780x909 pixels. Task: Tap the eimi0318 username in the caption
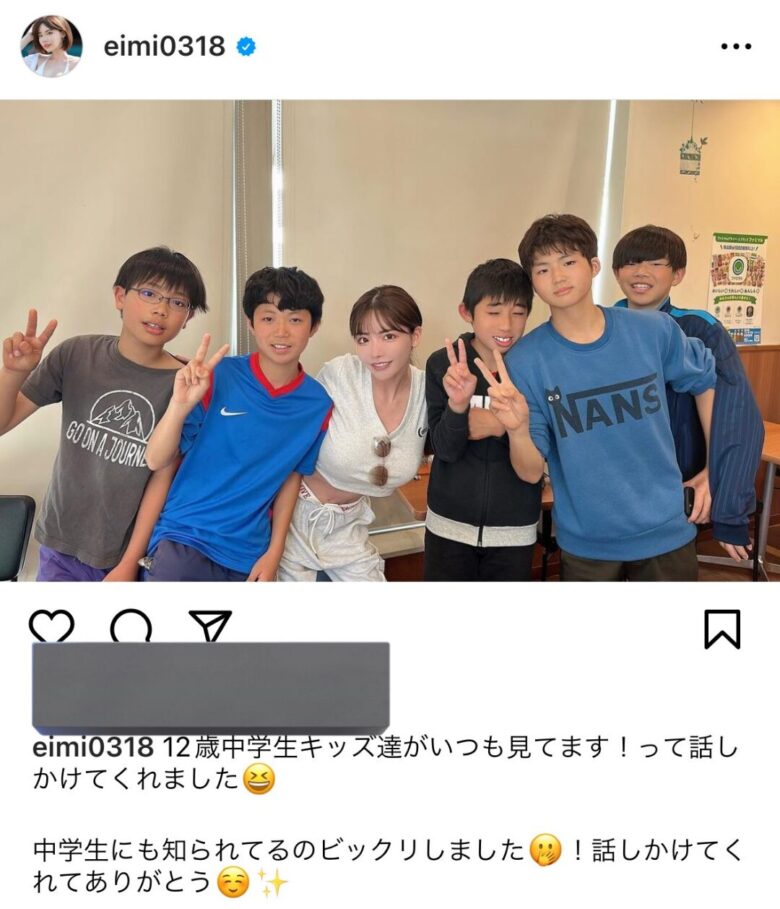pos(92,749)
